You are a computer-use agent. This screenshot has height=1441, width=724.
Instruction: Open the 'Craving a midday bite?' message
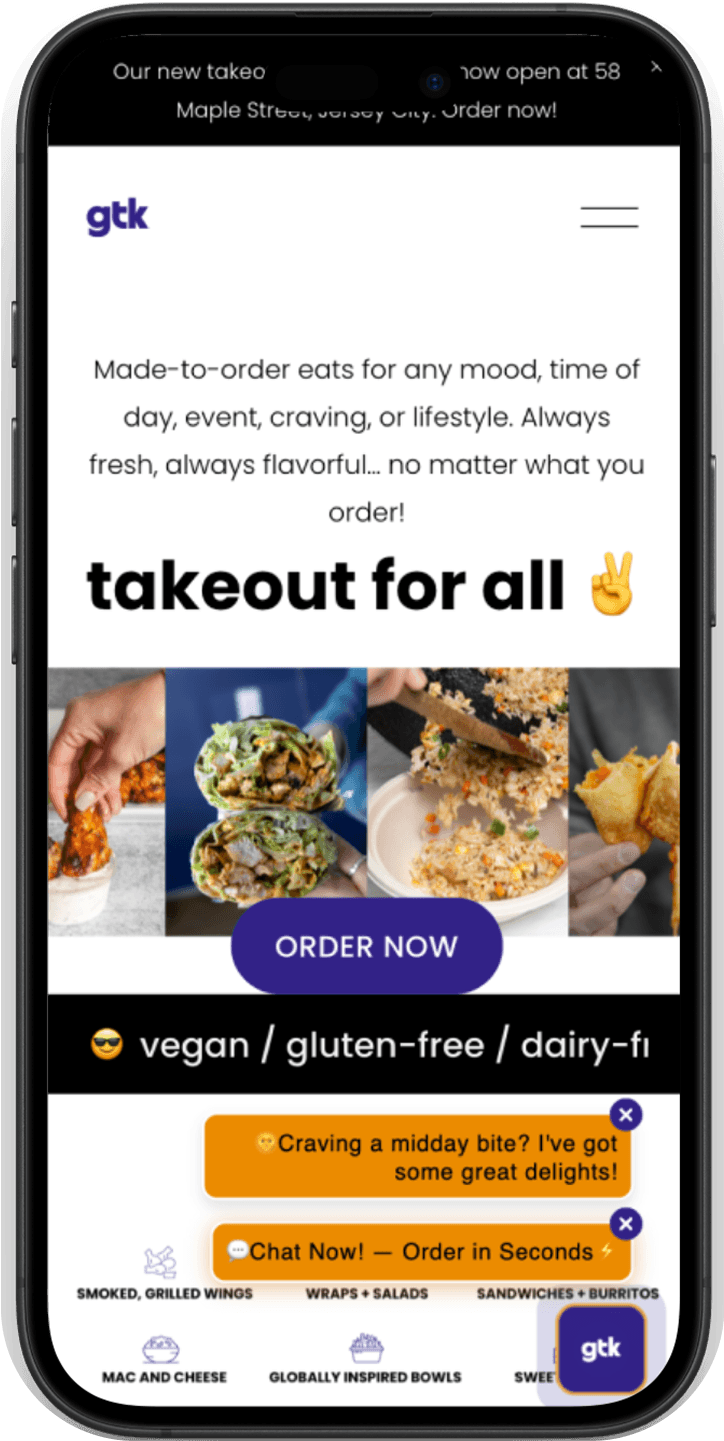[418, 1157]
